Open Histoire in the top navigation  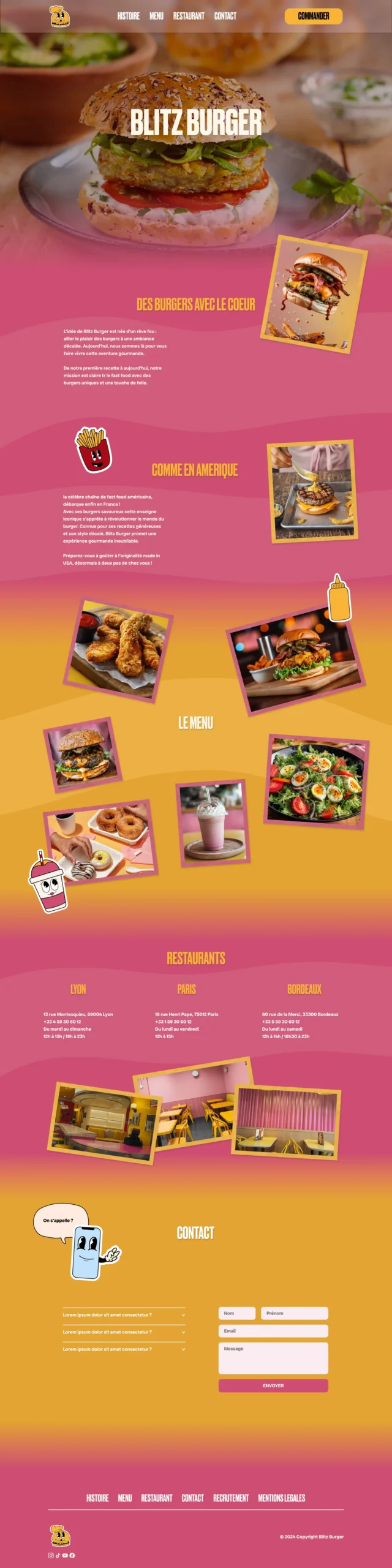128,16
